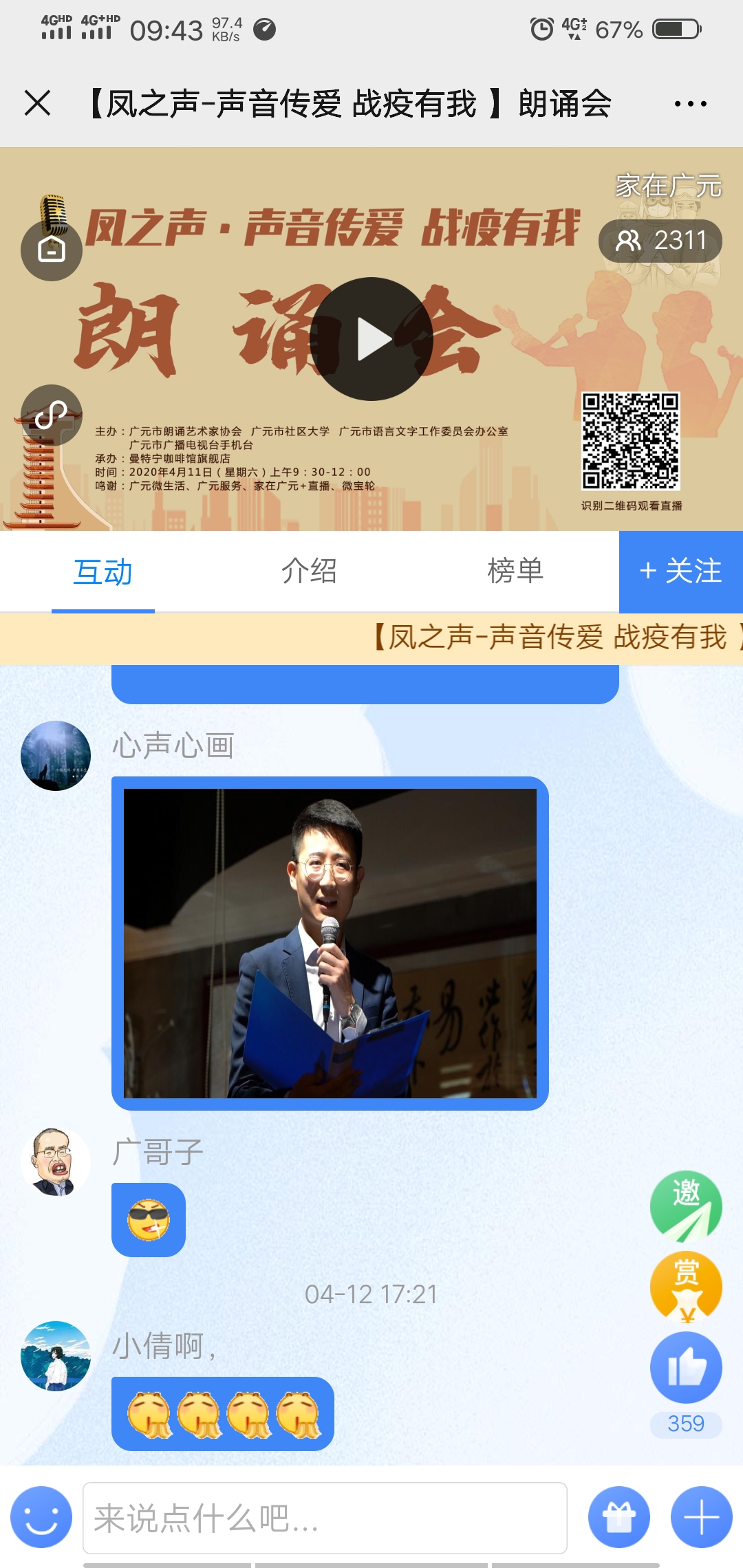The height and width of the screenshot is (1568, 743).
Task: Open the photo posted by 心声心画
Action: pos(330,943)
